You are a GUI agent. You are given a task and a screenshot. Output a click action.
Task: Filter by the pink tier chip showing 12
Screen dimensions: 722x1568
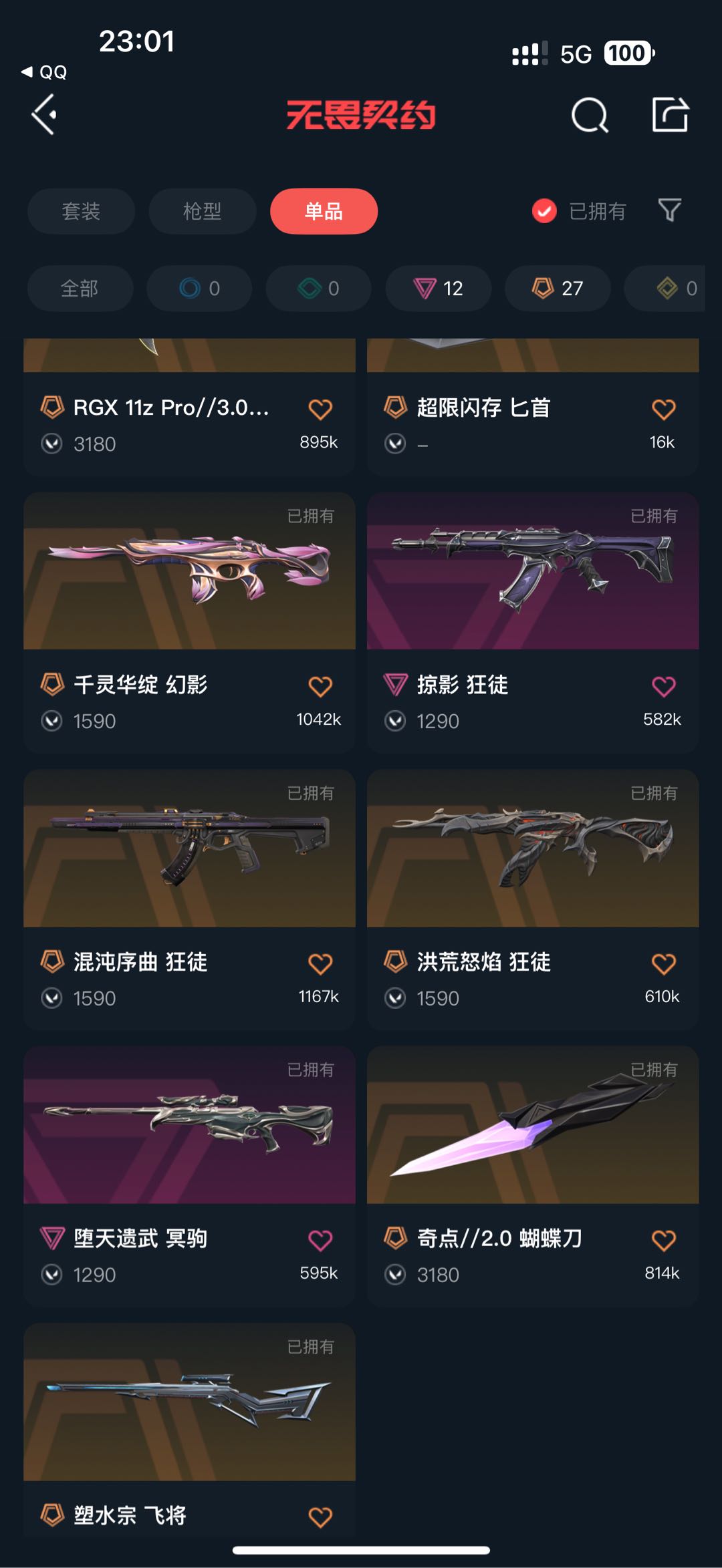[x=439, y=289]
